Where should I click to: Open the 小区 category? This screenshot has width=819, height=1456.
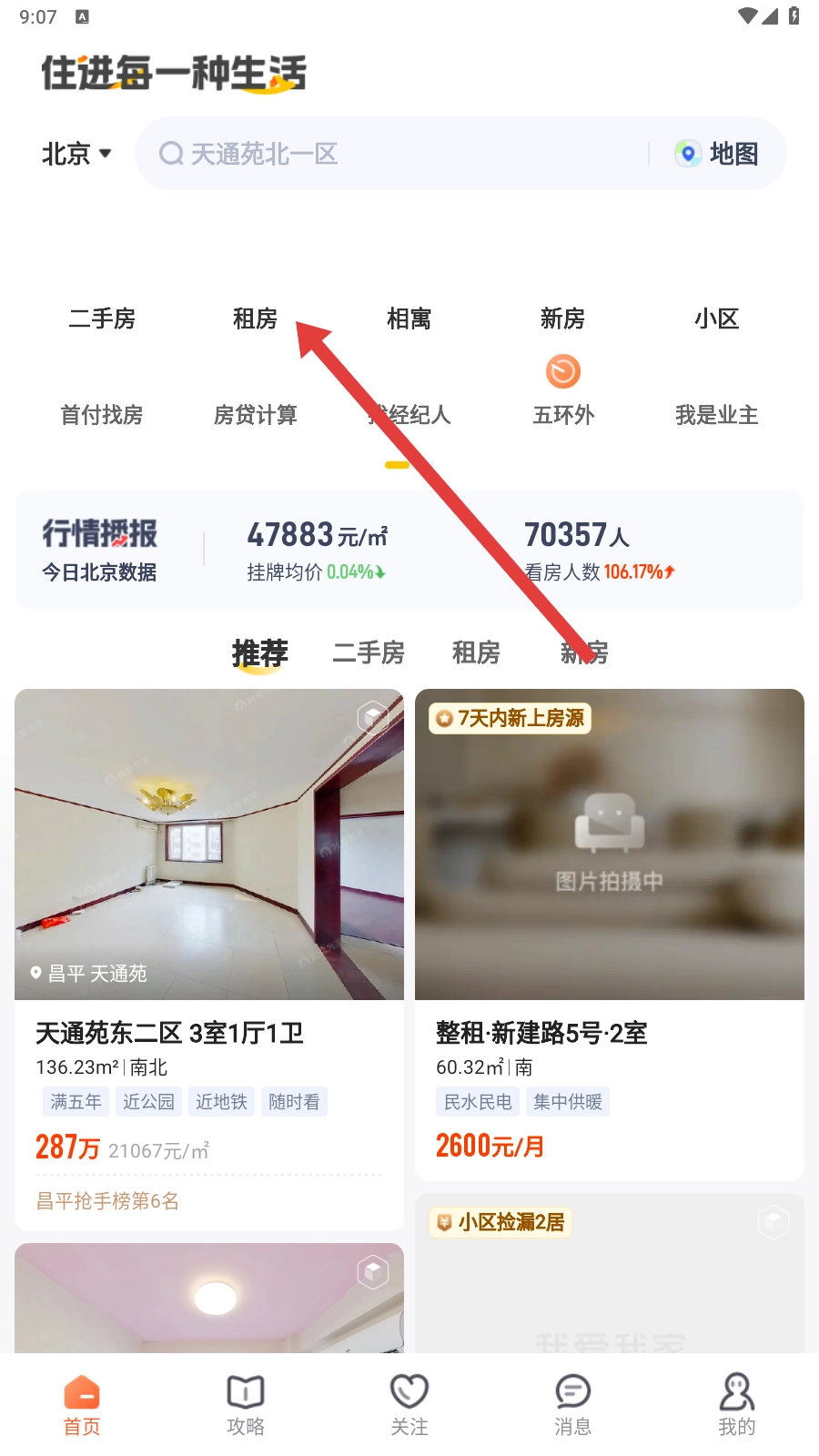[716, 318]
